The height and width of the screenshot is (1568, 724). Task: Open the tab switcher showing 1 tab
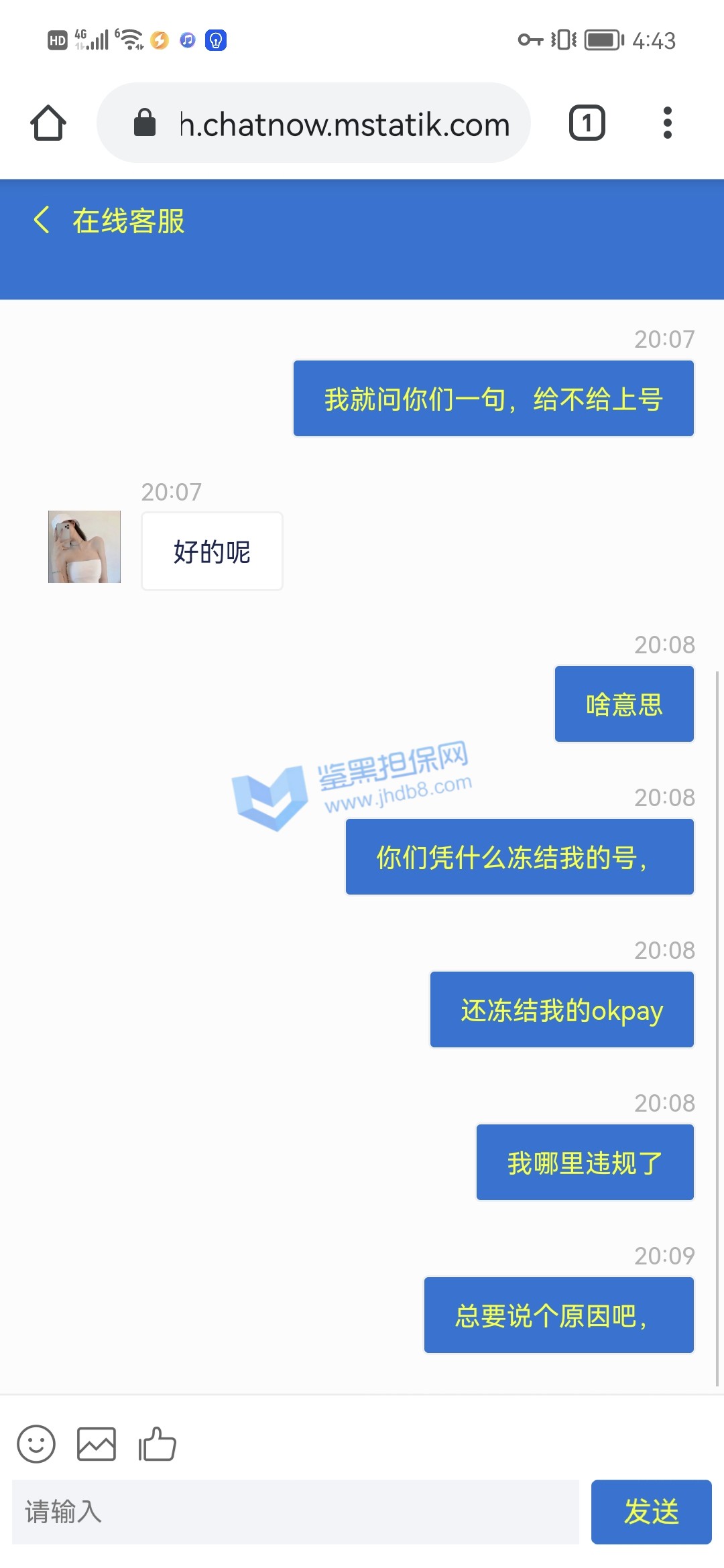tap(587, 123)
